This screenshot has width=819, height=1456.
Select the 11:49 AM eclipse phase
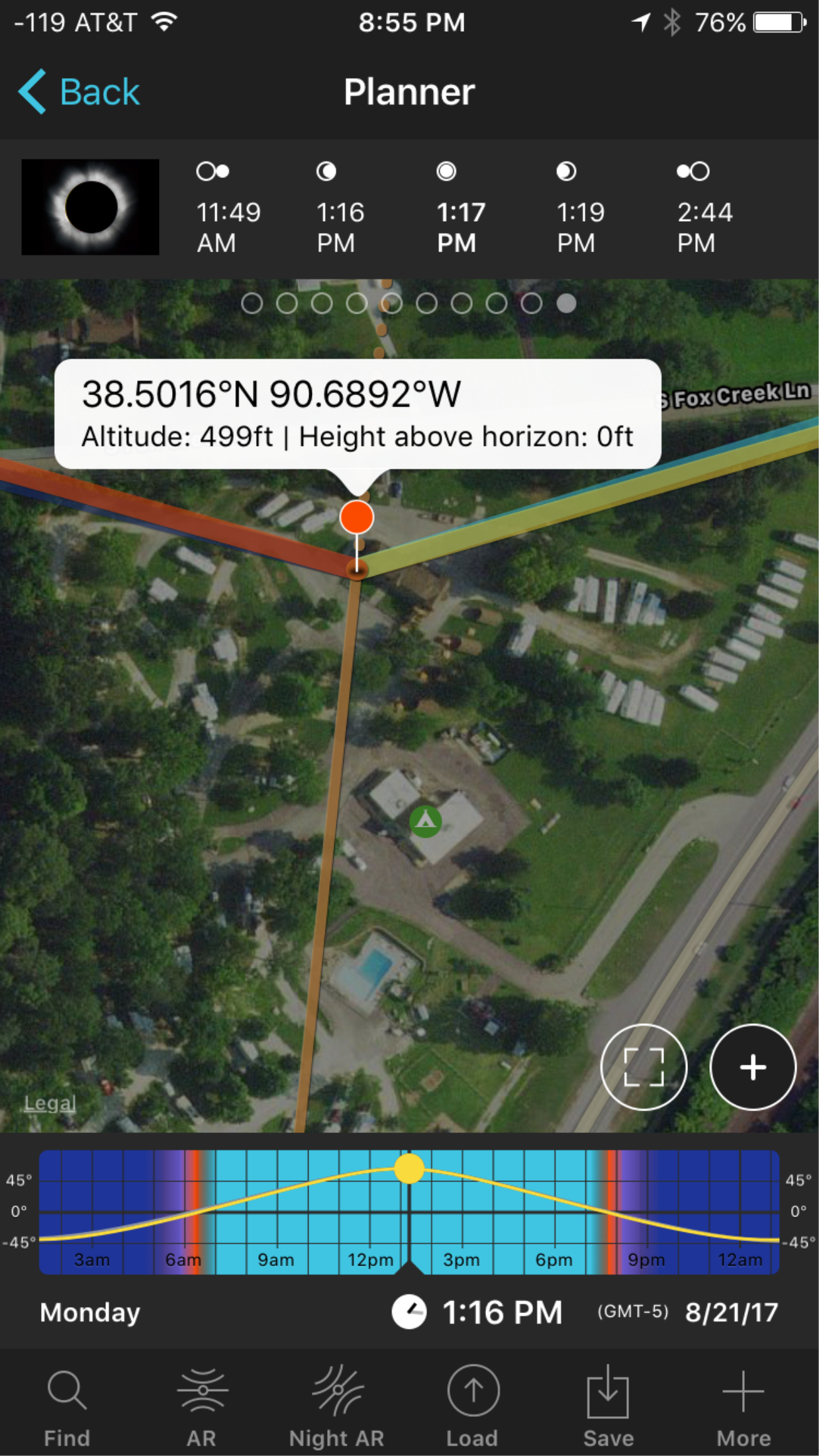coord(228,208)
